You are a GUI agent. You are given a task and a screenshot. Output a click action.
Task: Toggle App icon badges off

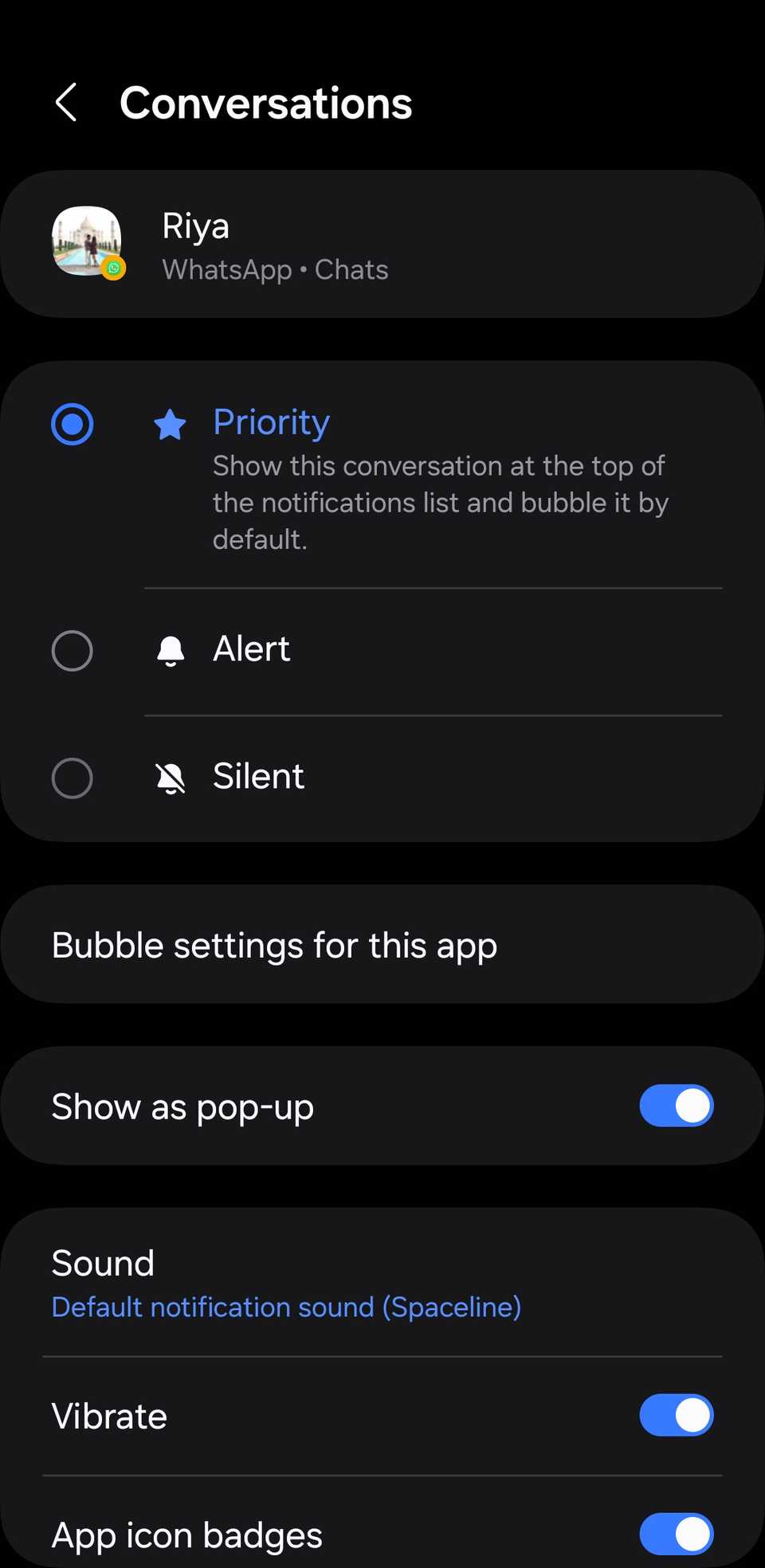point(676,1534)
